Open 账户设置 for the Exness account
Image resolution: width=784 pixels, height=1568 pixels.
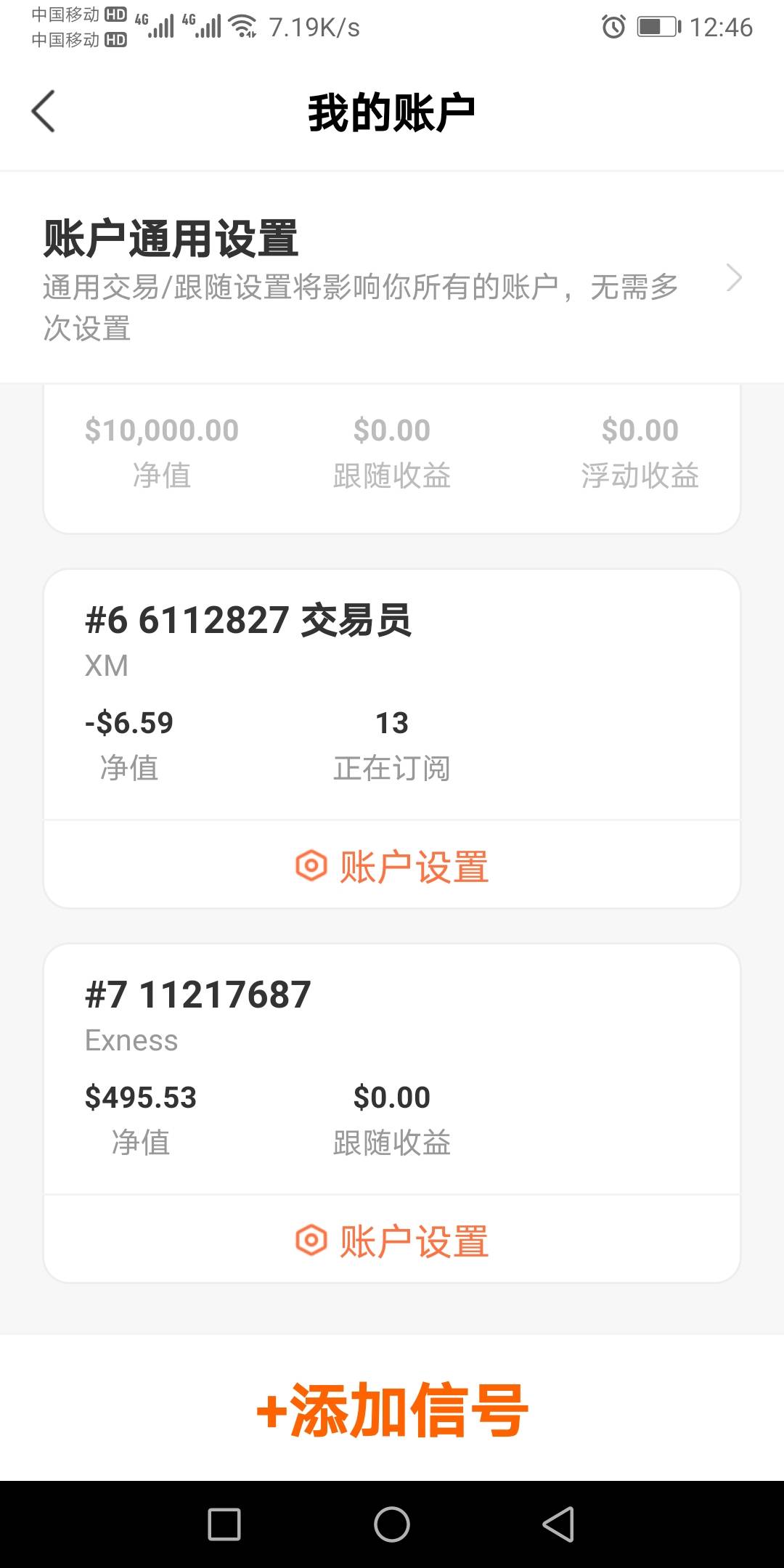point(392,1241)
